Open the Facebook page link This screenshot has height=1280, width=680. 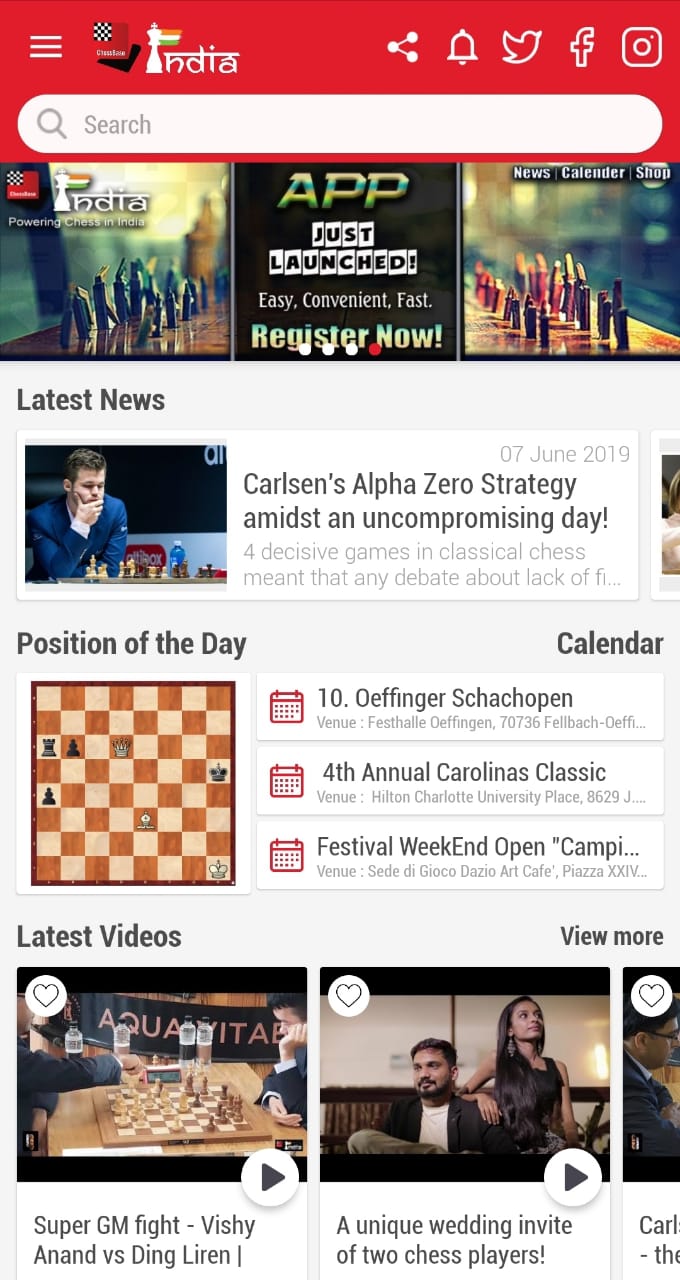click(582, 47)
